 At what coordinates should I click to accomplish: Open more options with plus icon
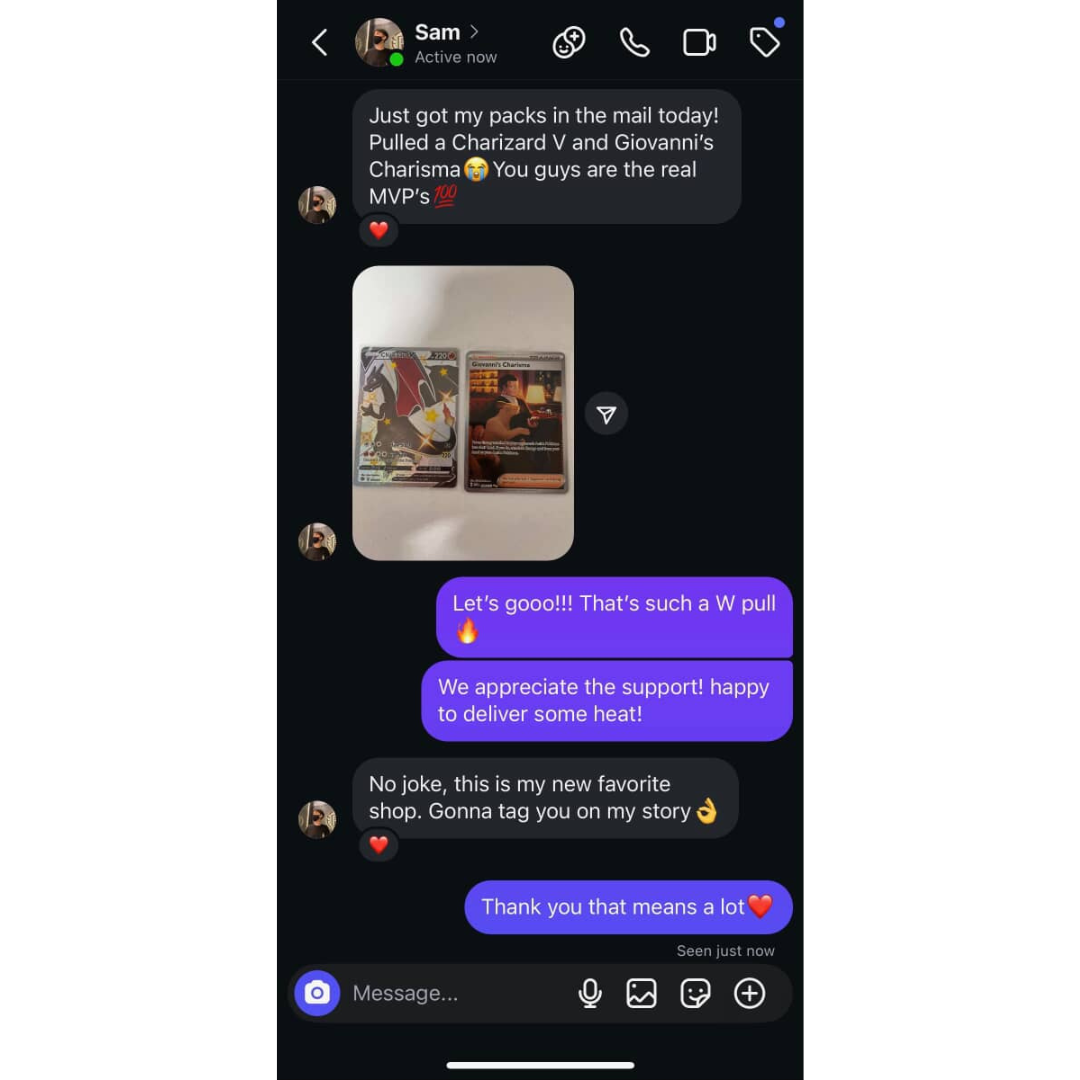click(x=749, y=993)
